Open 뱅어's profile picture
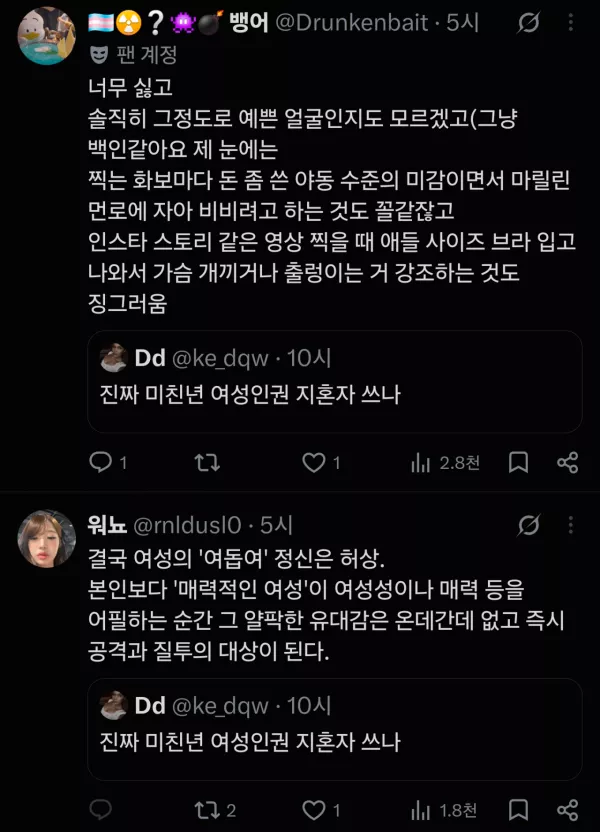600x832 pixels. click(46, 36)
